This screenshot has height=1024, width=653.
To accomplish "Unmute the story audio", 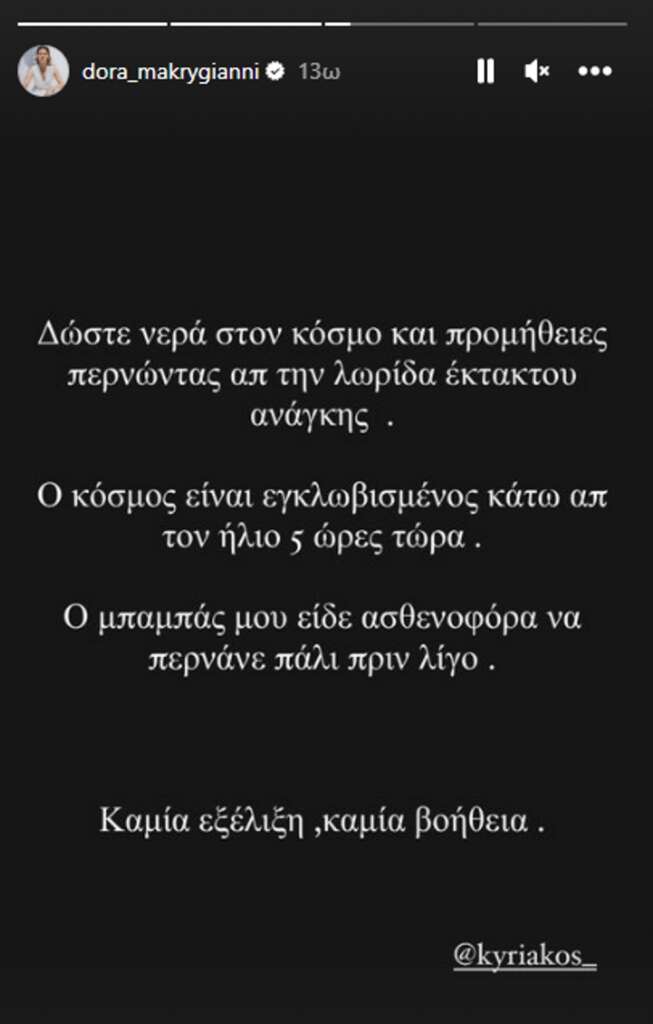I will point(538,71).
